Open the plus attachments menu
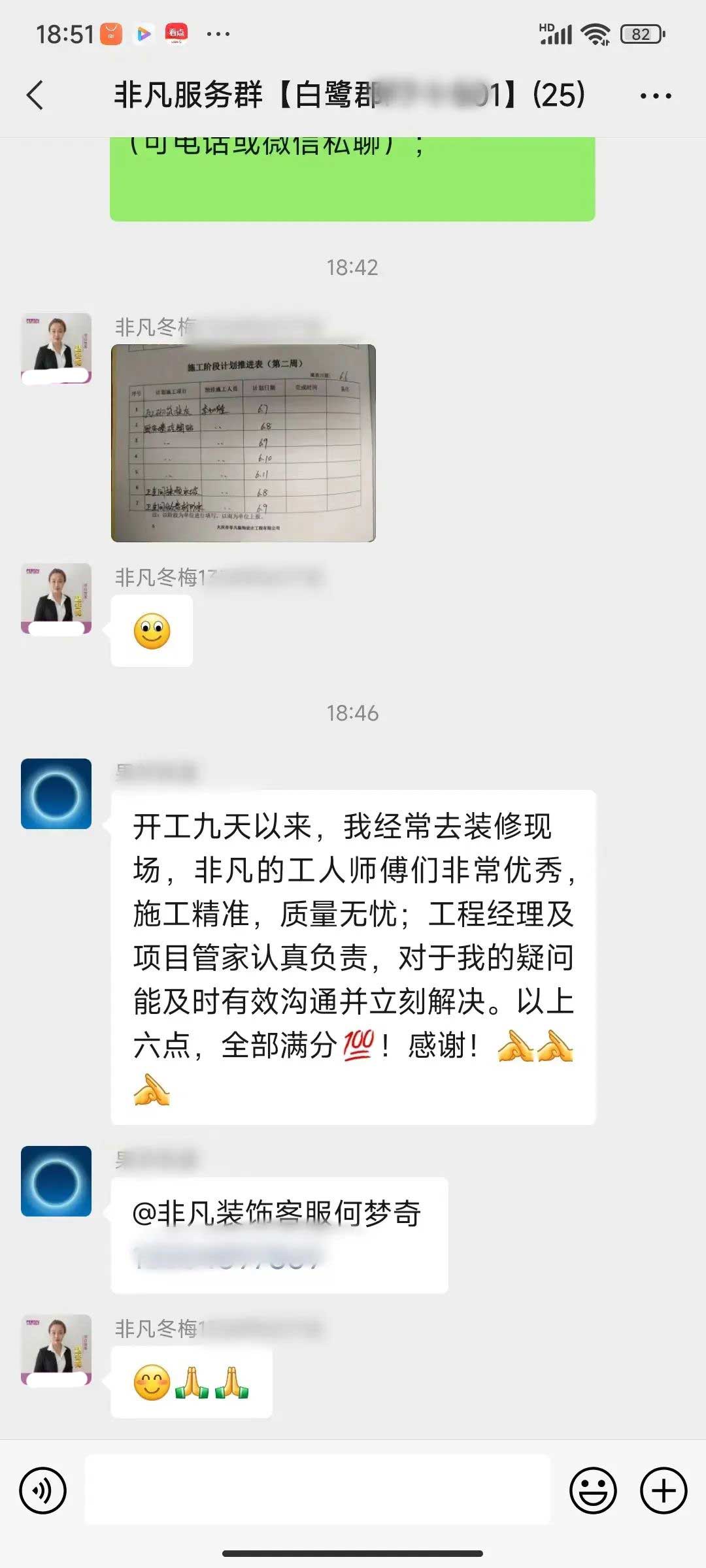 click(663, 1491)
